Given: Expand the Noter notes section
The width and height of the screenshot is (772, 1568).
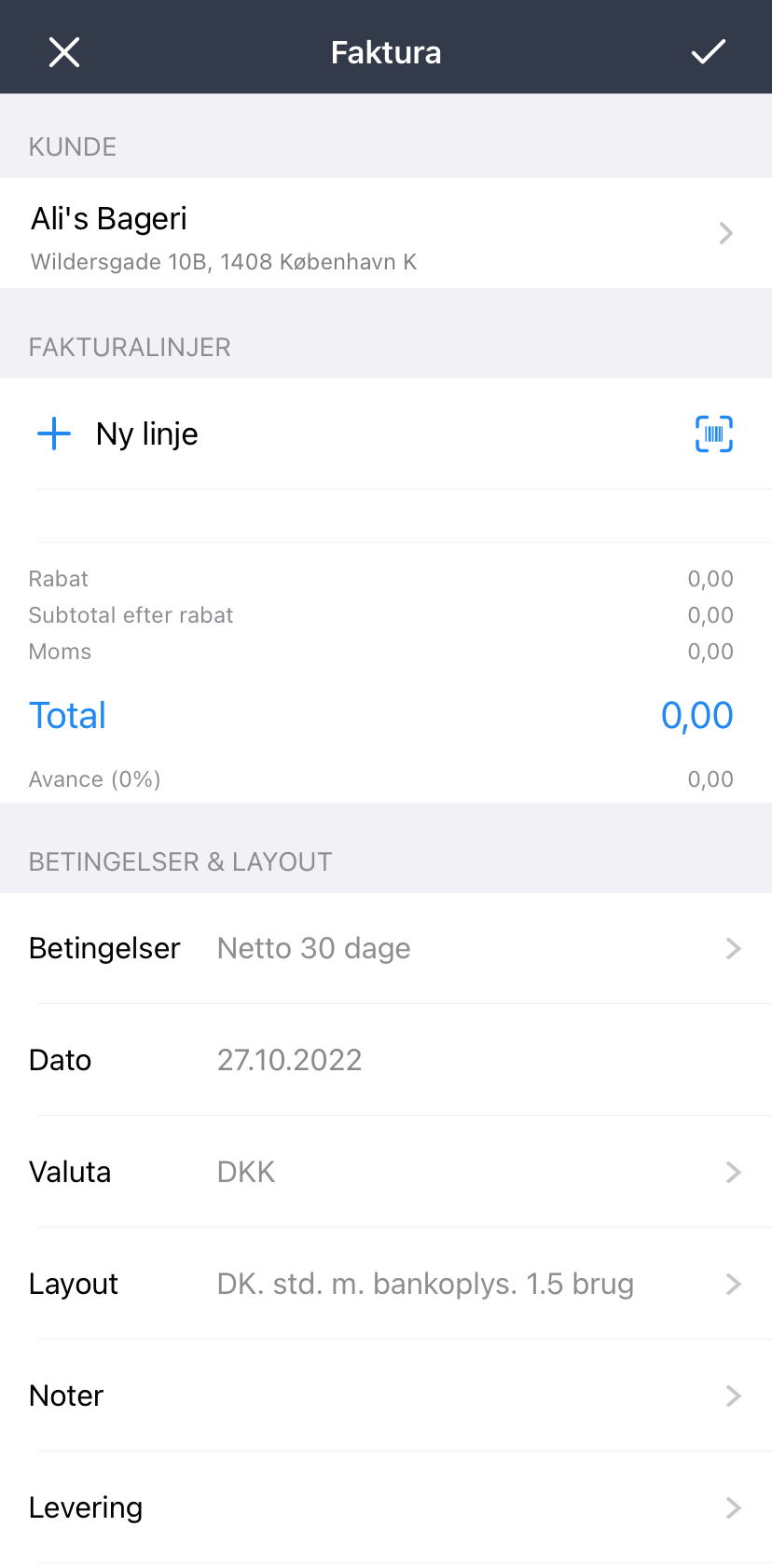Looking at the screenshot, I should [x=733, y=1396].
